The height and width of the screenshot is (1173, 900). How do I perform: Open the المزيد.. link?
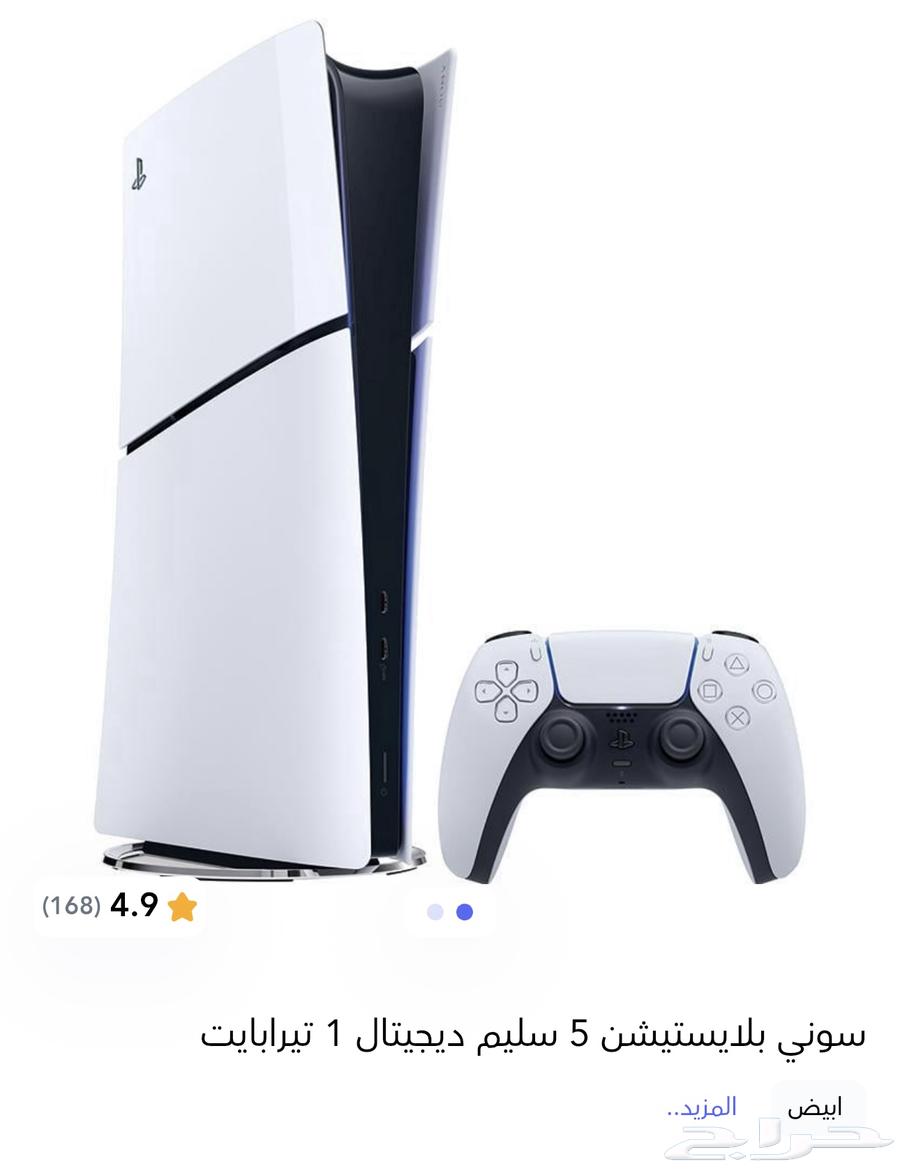[702, 1107]
